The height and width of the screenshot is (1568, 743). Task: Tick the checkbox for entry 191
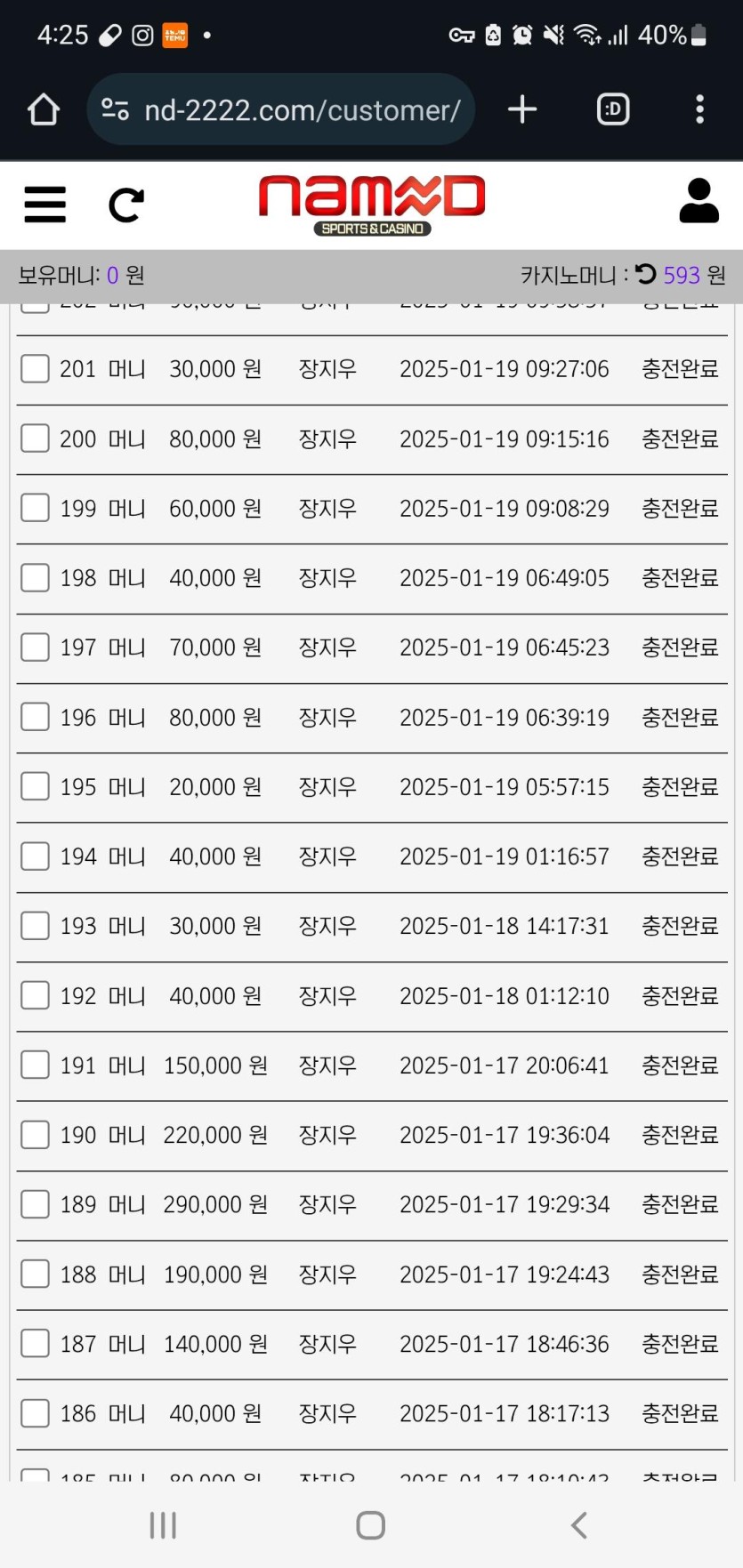click(x=35, y=1065)
